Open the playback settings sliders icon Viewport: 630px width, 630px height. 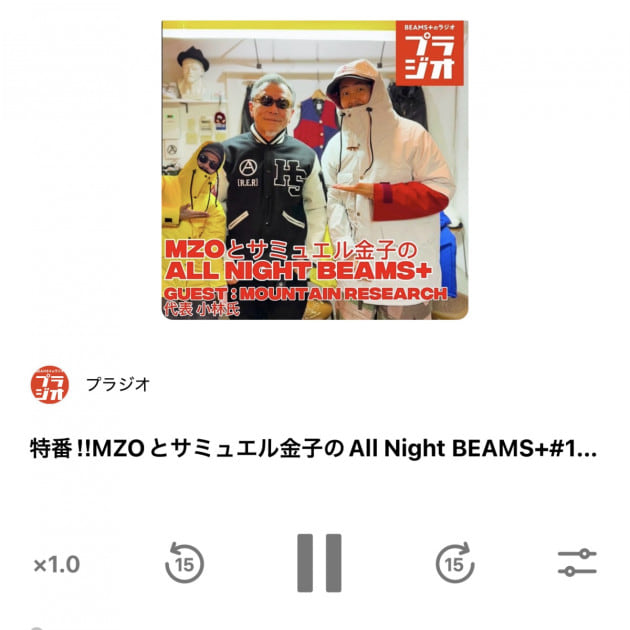click(577, 563)
